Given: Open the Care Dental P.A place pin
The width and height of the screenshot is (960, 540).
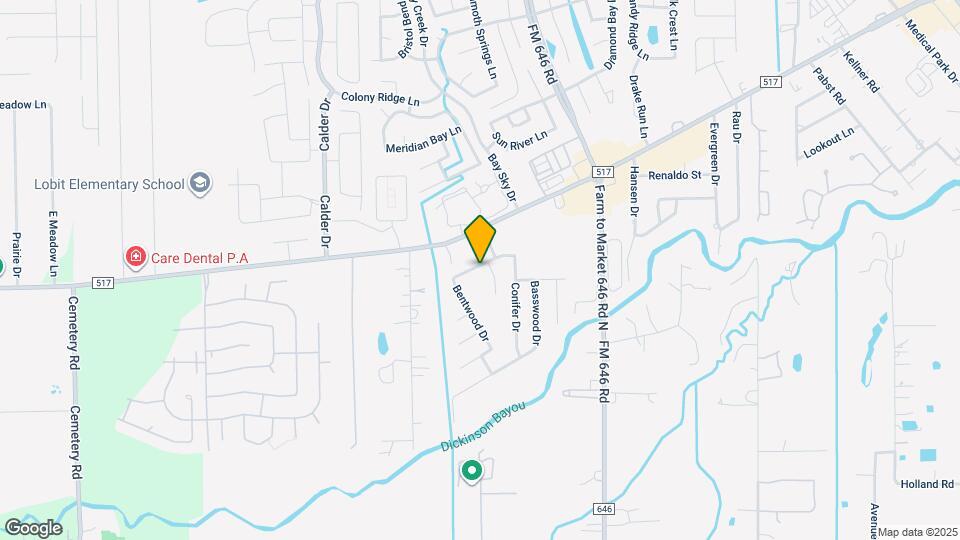Looking at the screenshot, I should (135, 258).
